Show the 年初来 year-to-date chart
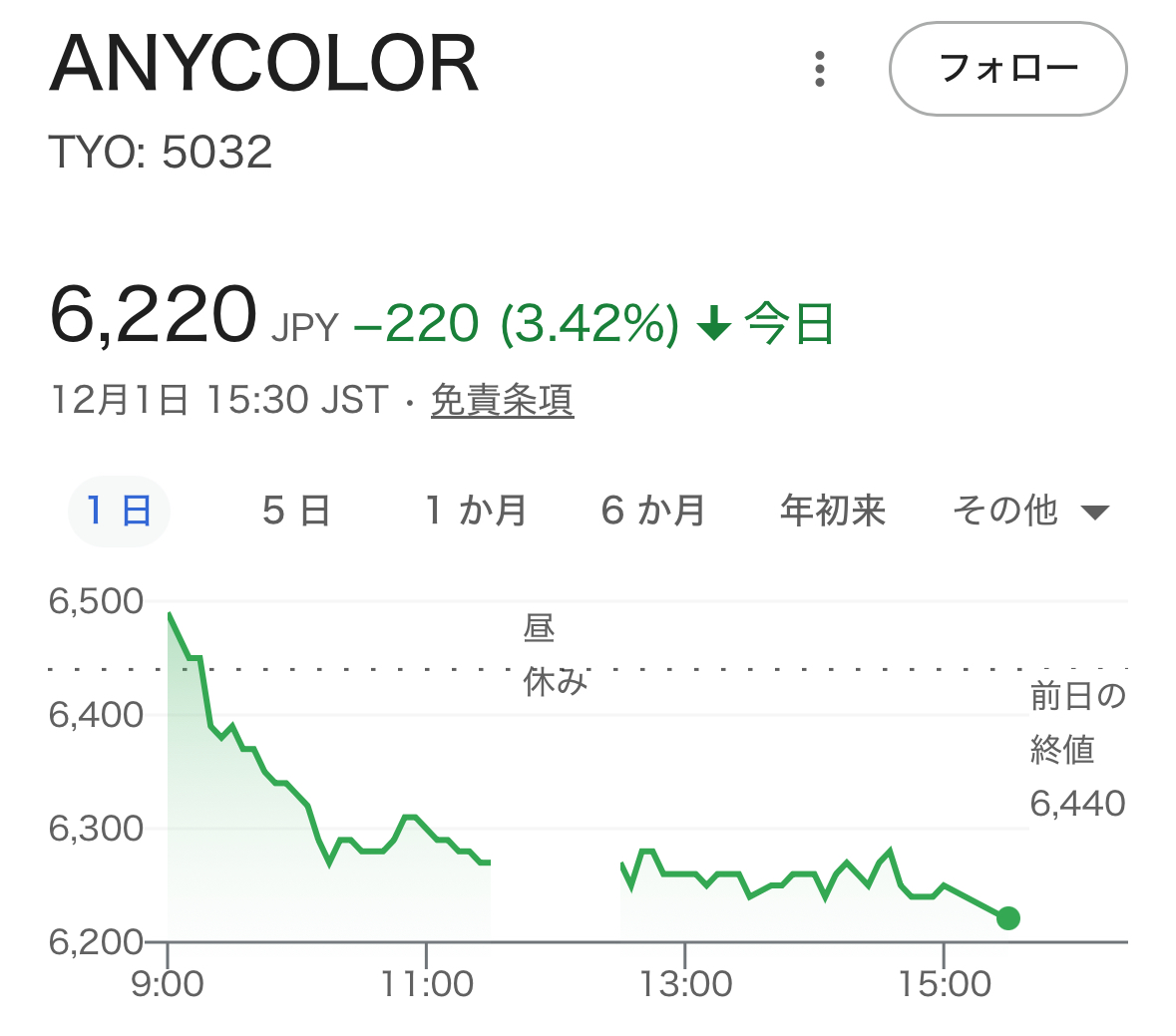The width and height of the screenshot is (1176, 1036). click(x=833, y=511)
